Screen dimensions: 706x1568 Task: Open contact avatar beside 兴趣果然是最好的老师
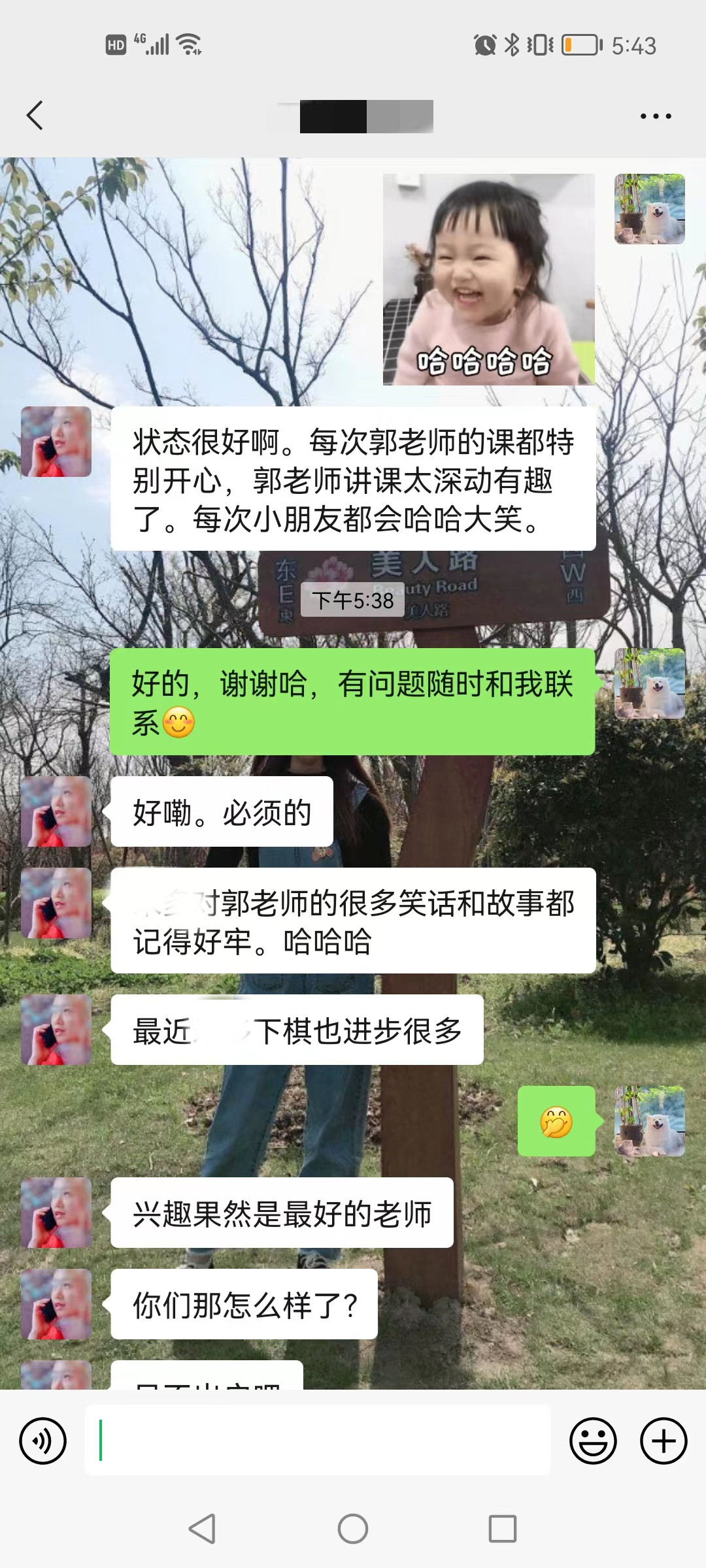point(56,1213)
